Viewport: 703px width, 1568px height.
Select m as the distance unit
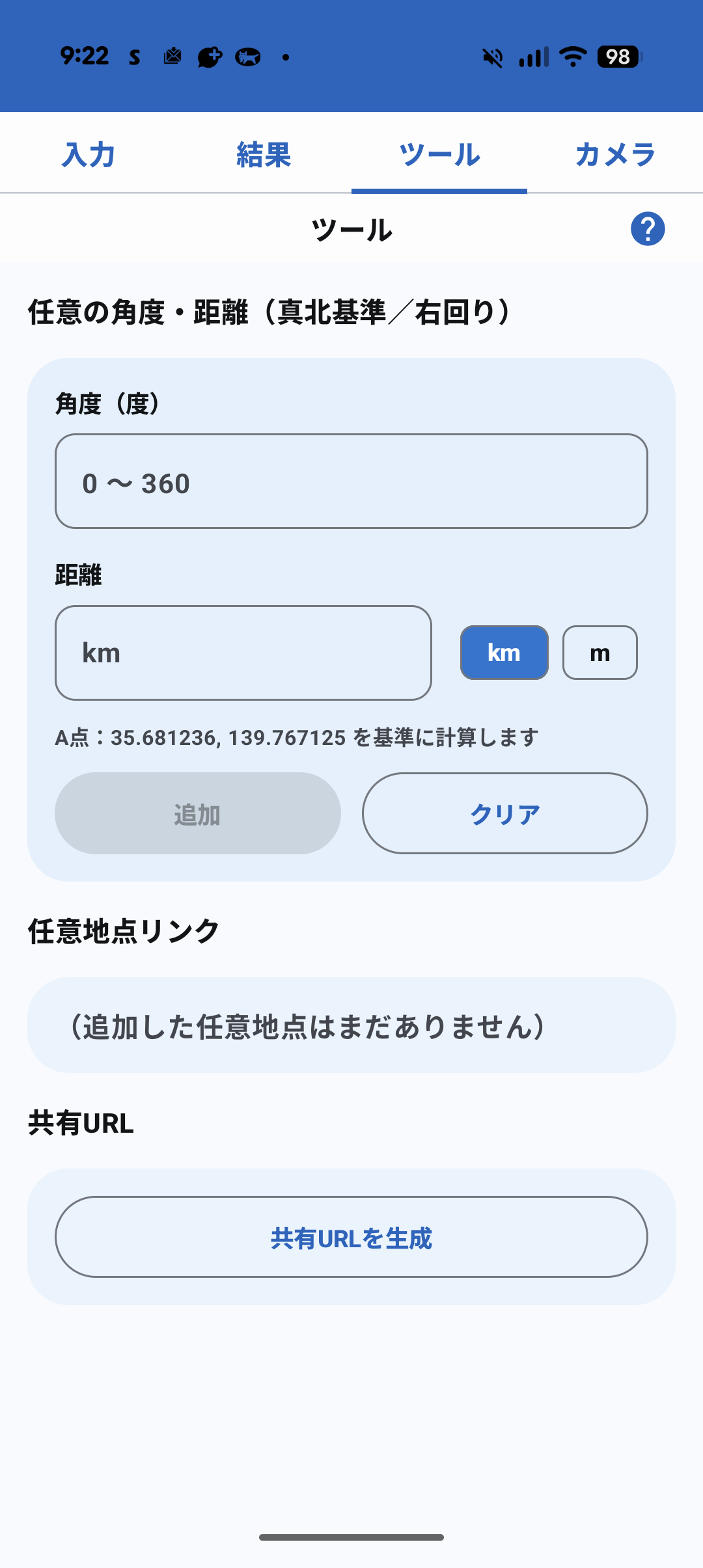click(x=600, y=653)
